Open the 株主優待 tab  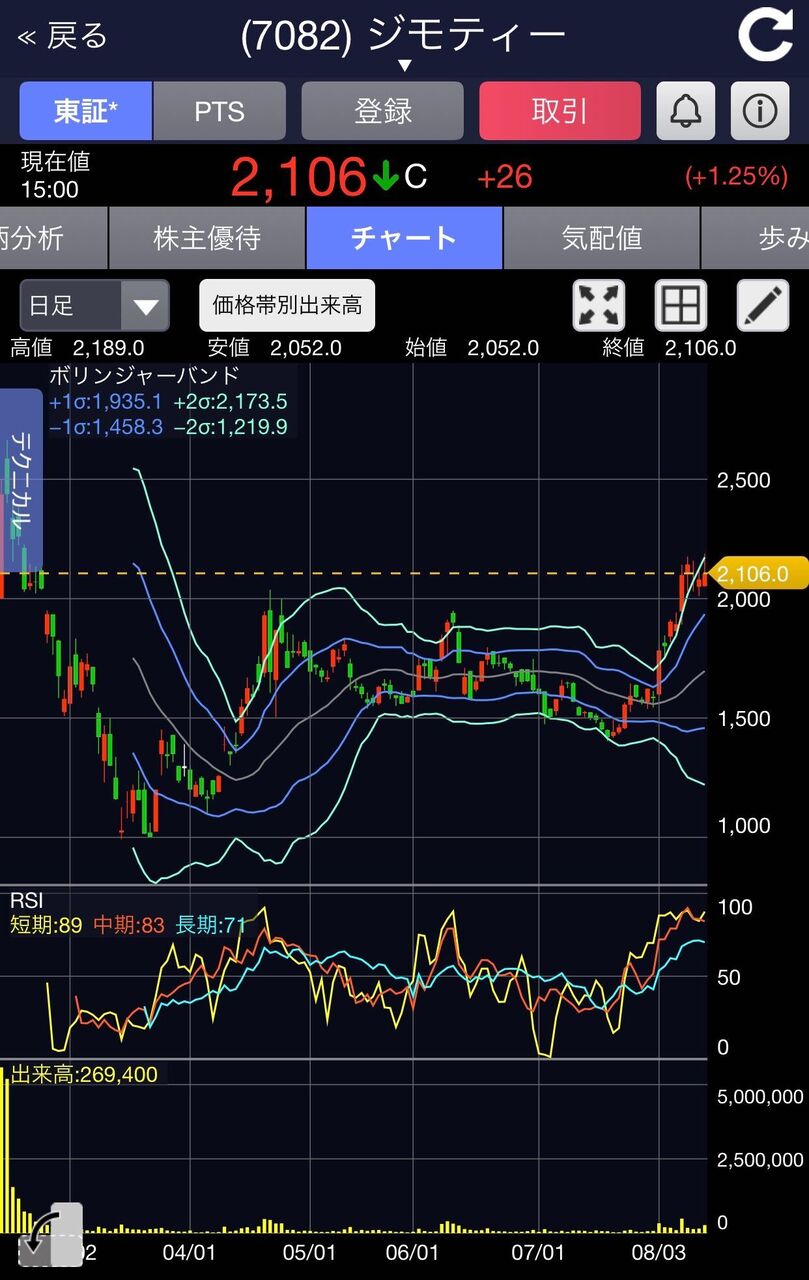click(206, 238)
